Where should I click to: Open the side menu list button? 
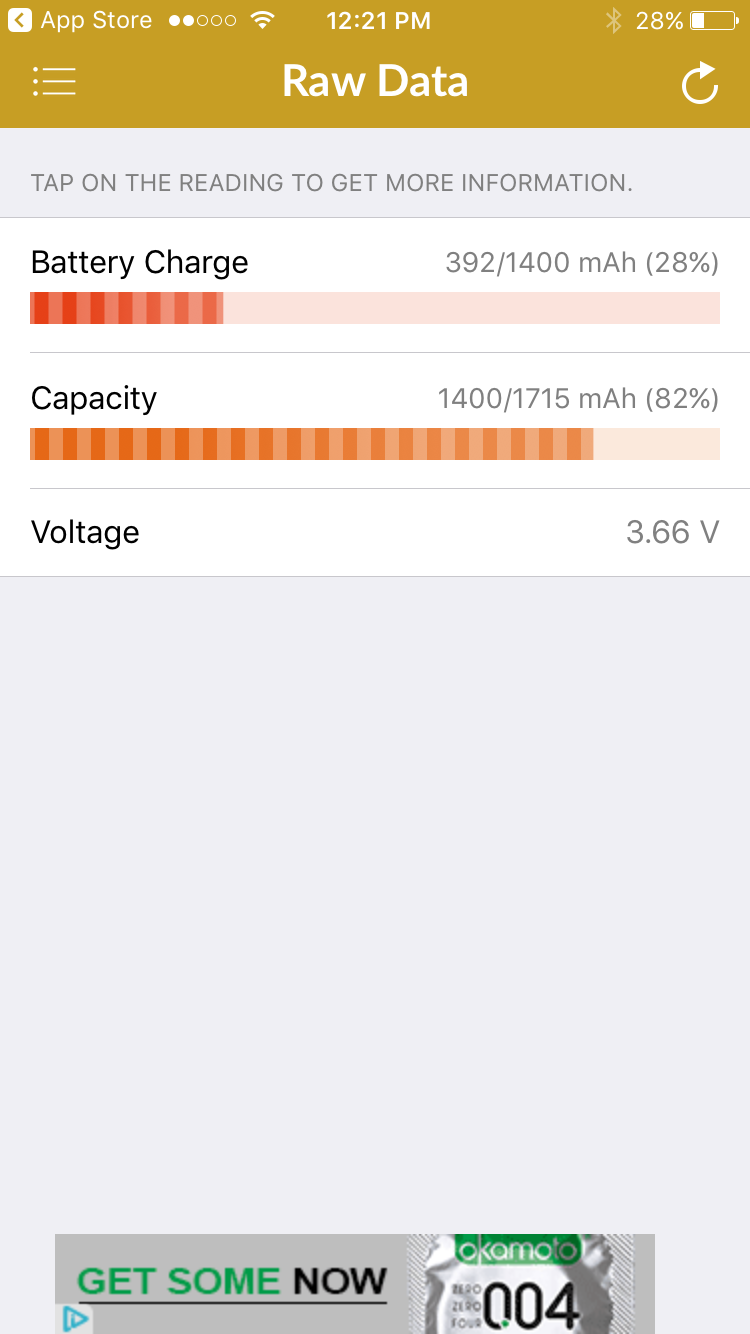tap(54, 82)
